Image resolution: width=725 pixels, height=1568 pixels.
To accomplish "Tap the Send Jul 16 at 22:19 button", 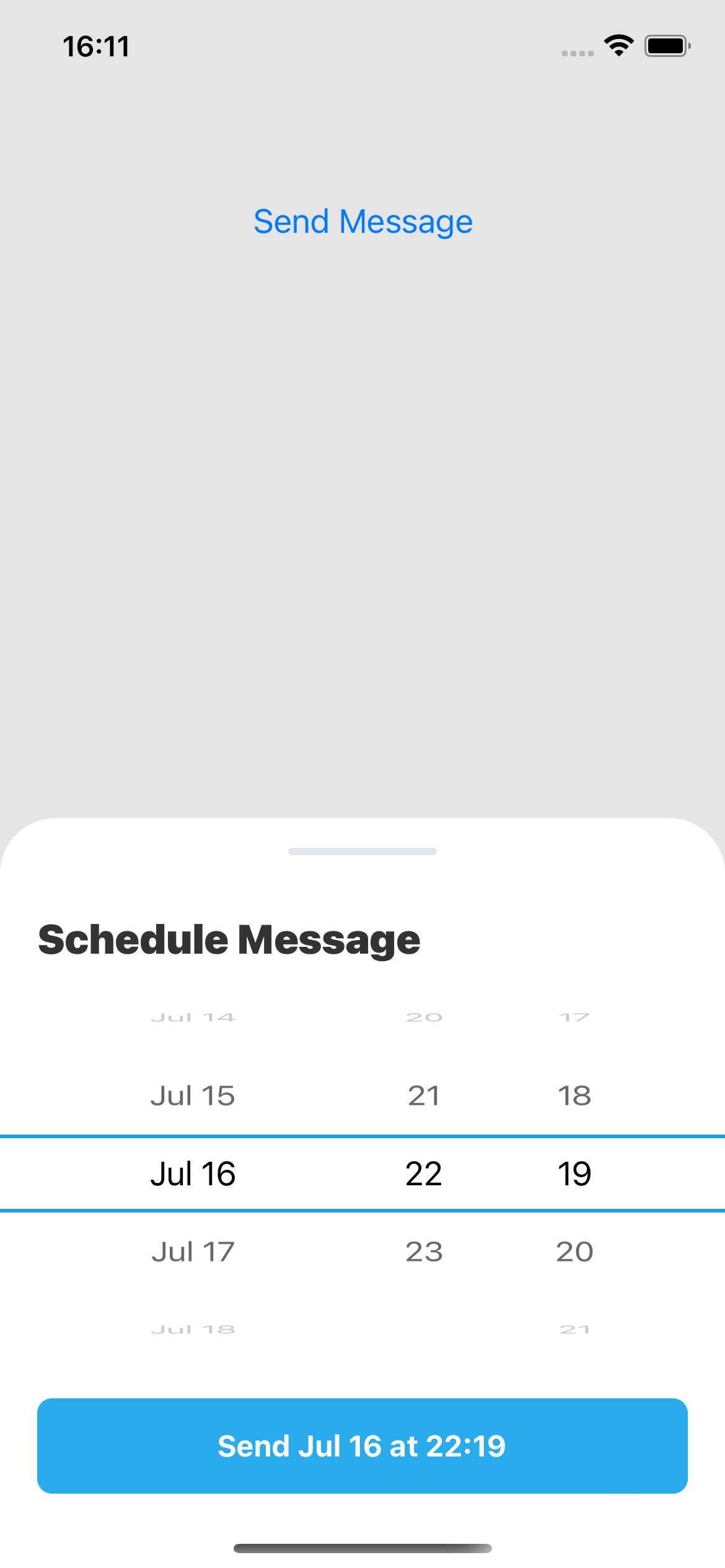I will [x=362, y=1445].
